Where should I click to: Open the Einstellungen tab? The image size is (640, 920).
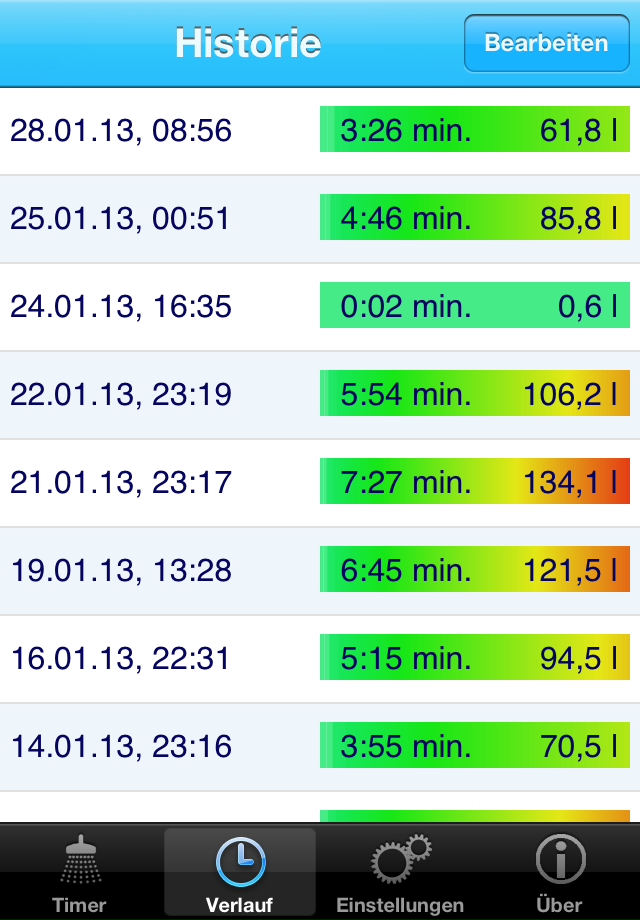(400, 872)
